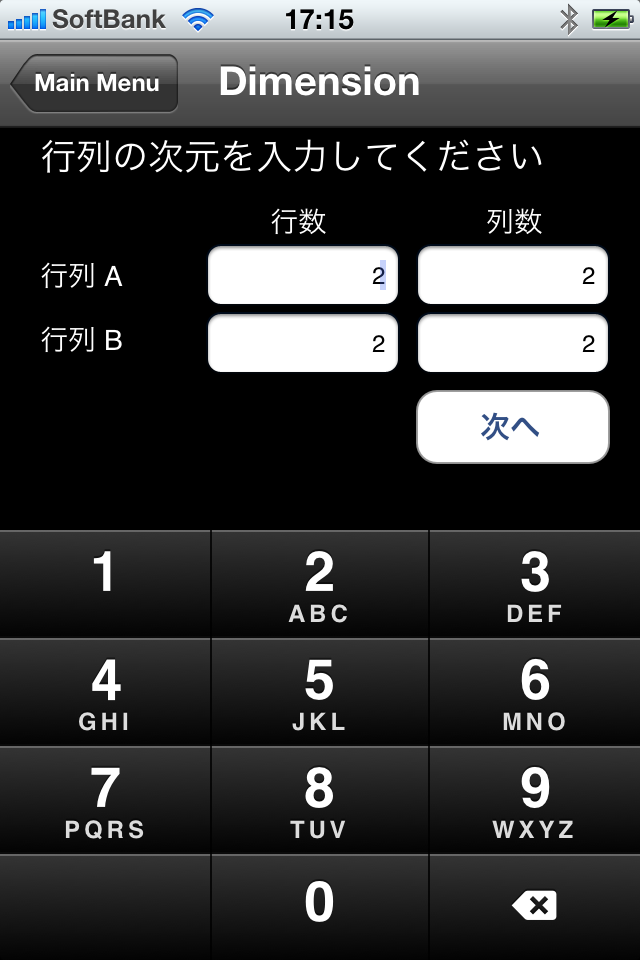Edit the matrix B column count field

[x=512, y=343]
